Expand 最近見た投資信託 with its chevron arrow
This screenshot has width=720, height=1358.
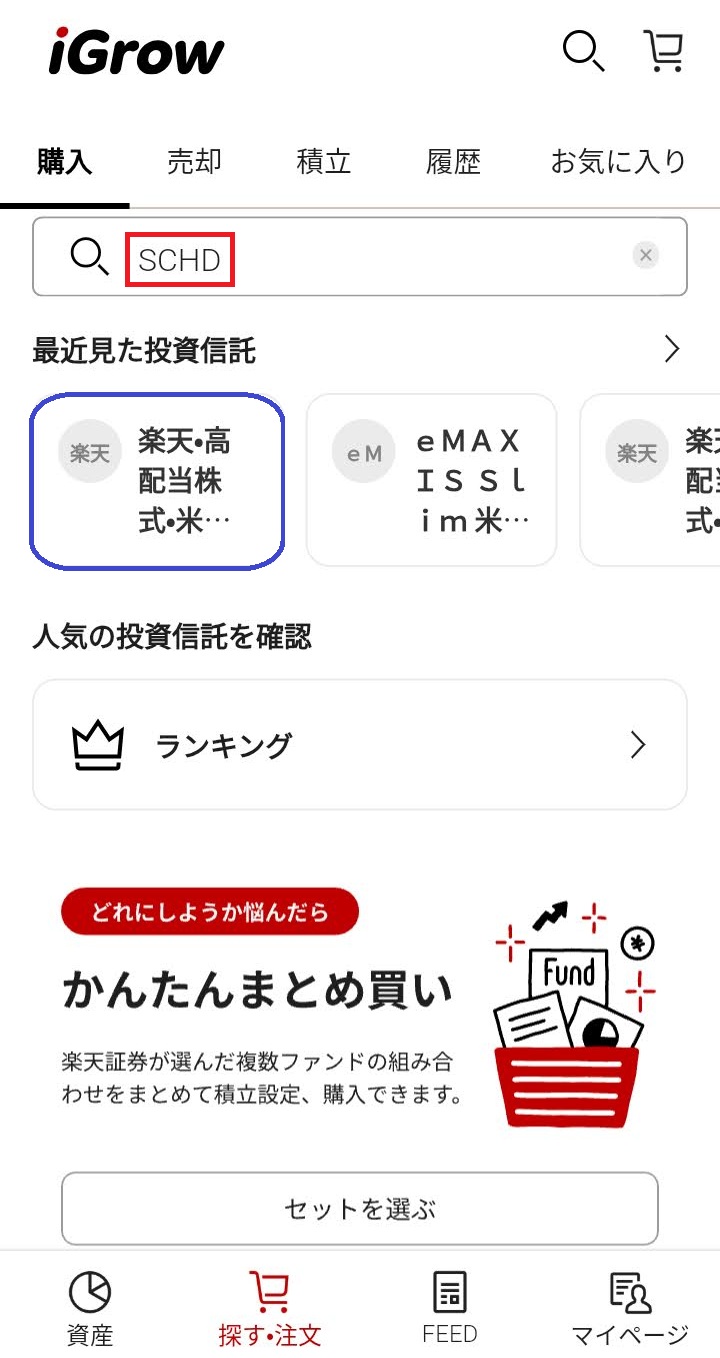click(x=671, y=349)
